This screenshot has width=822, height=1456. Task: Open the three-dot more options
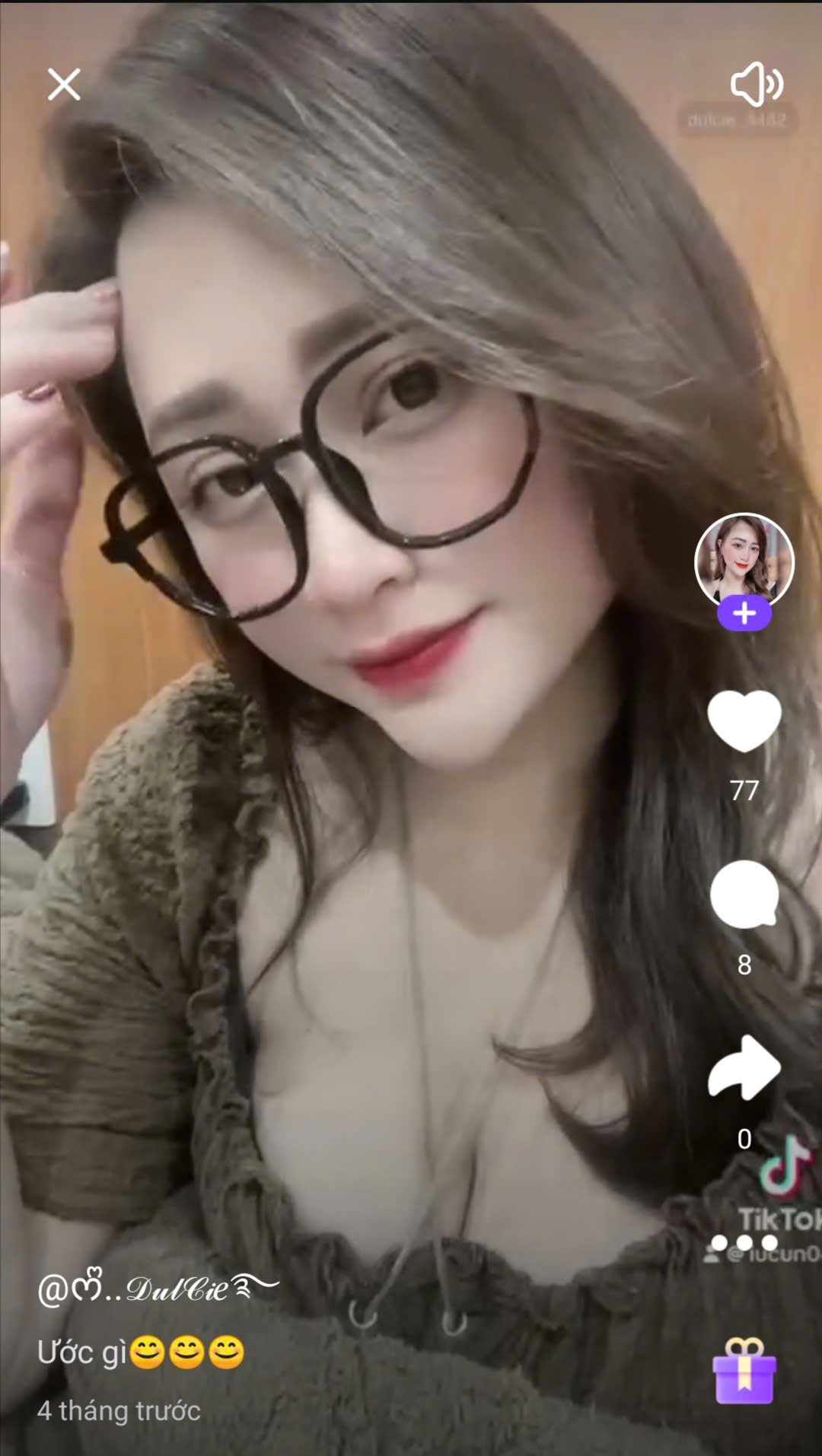coord(744,1243)
